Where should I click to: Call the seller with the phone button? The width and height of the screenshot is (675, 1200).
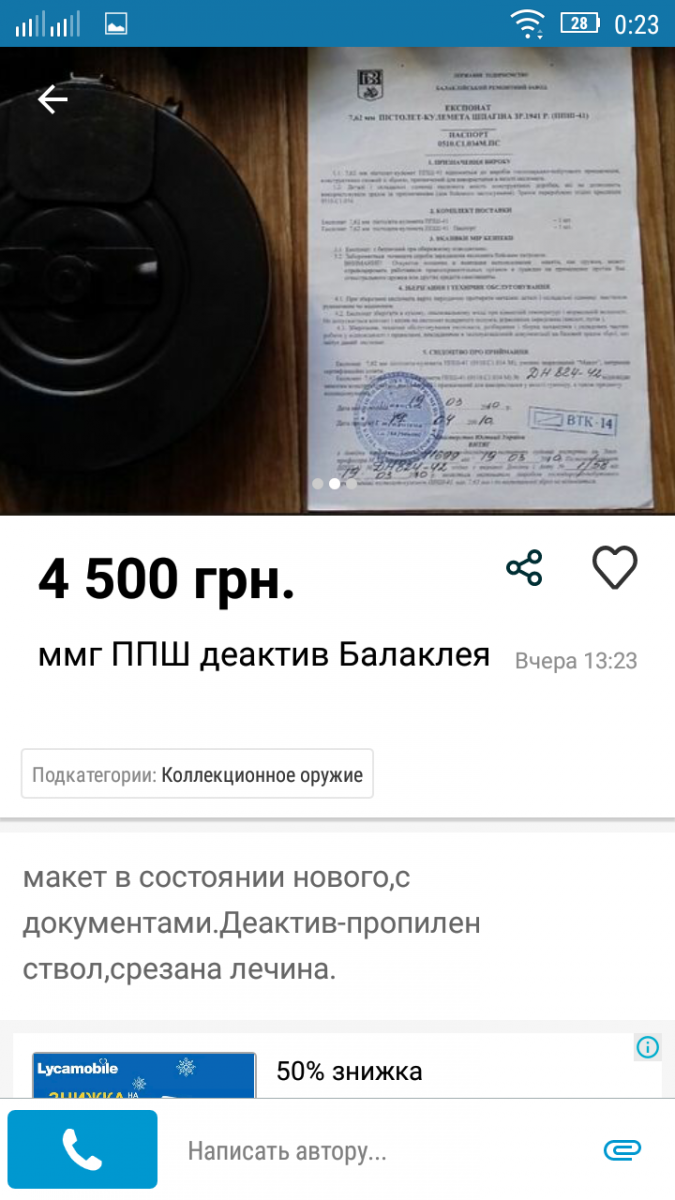pos(82,1150)
